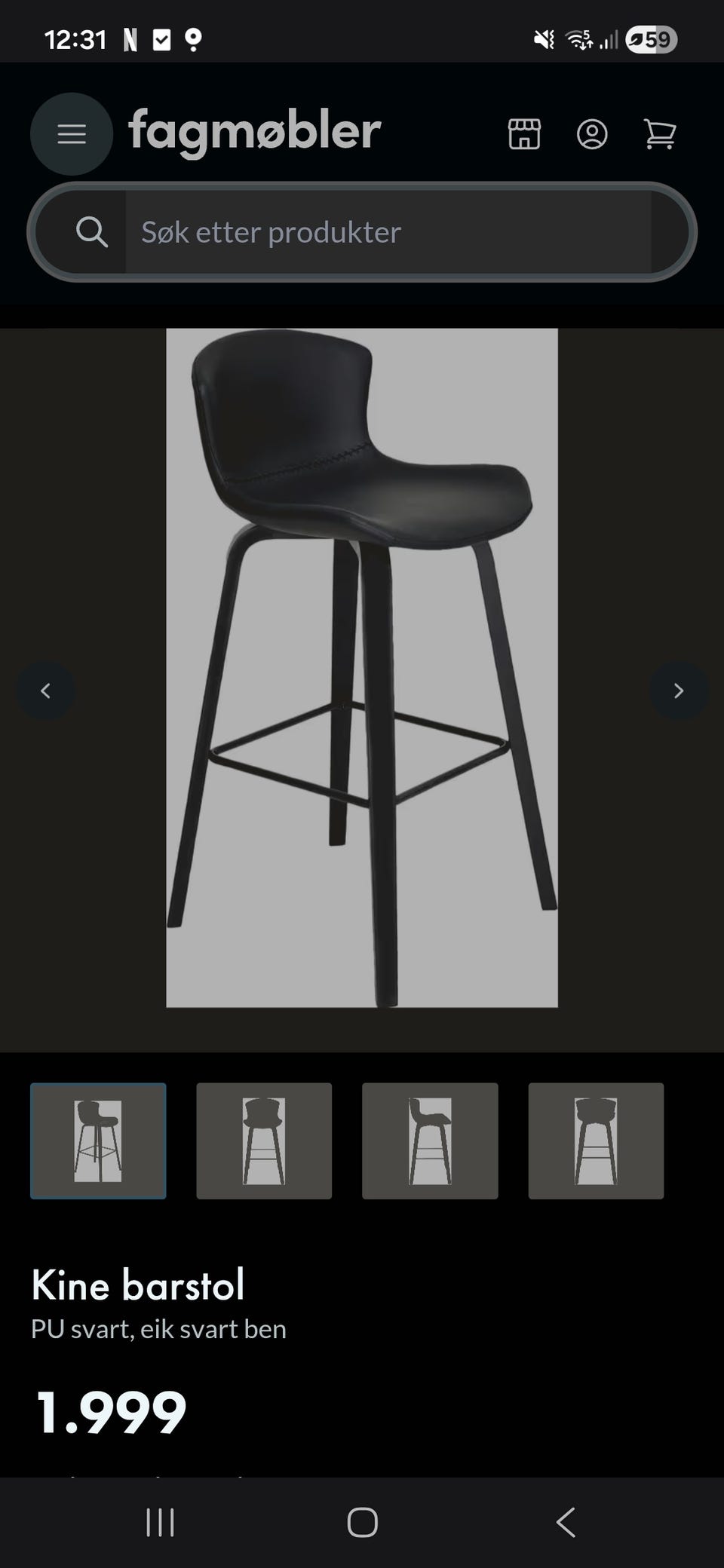Select the third barstool thumbnail, side view
The height and width of the screenshot is (1568, 724).
tap(430, 1141)
